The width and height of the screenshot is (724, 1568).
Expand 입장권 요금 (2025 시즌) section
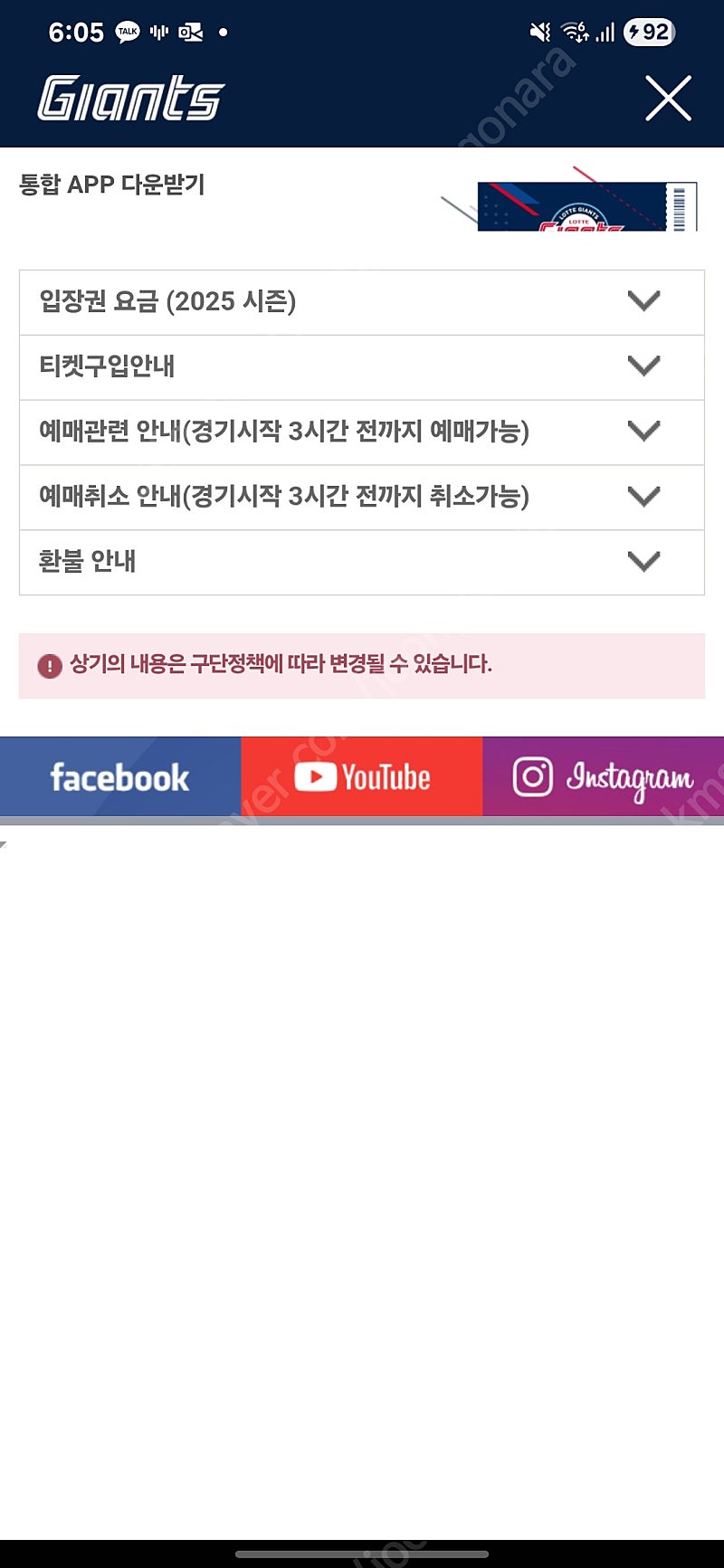(362, 302)
